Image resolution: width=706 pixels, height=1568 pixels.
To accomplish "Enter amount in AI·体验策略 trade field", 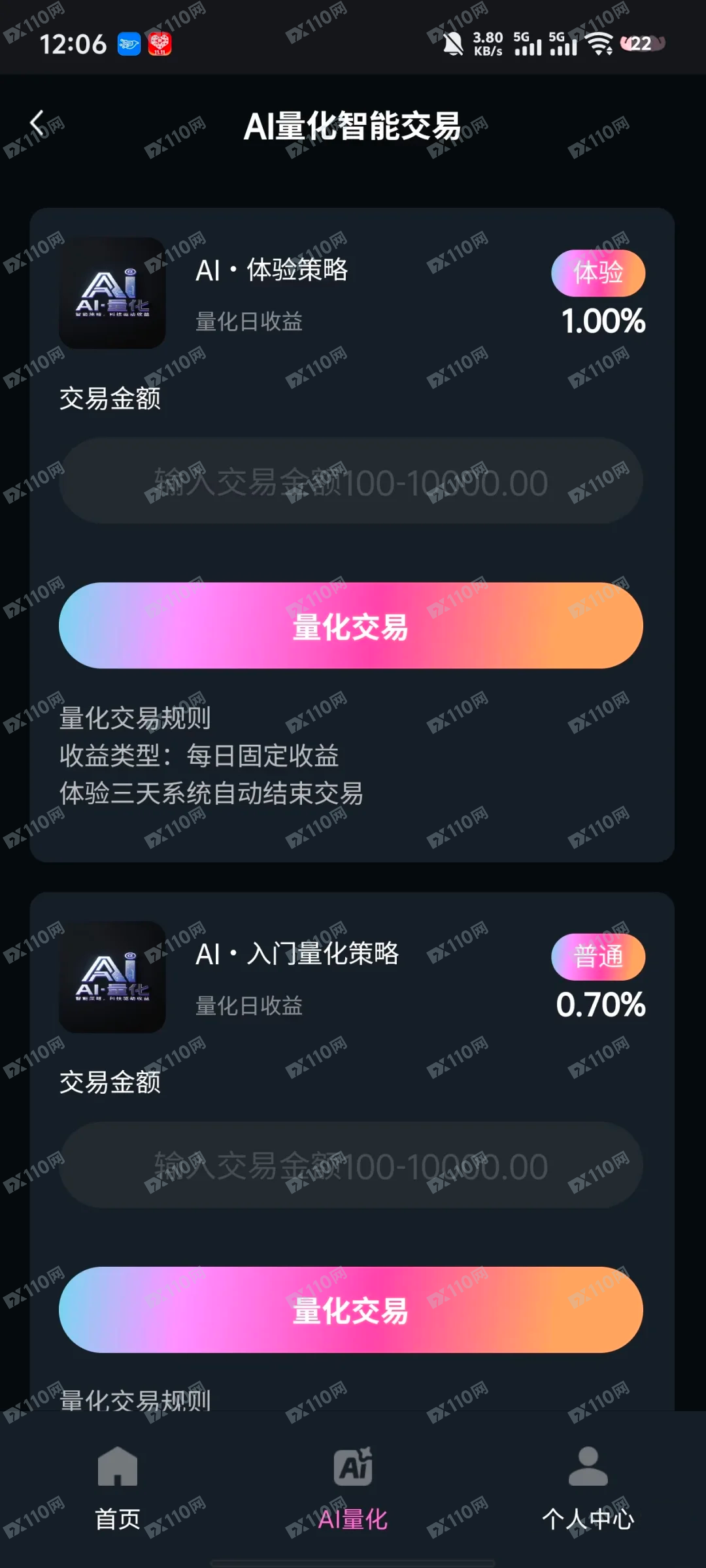I will tap(351, 482).
